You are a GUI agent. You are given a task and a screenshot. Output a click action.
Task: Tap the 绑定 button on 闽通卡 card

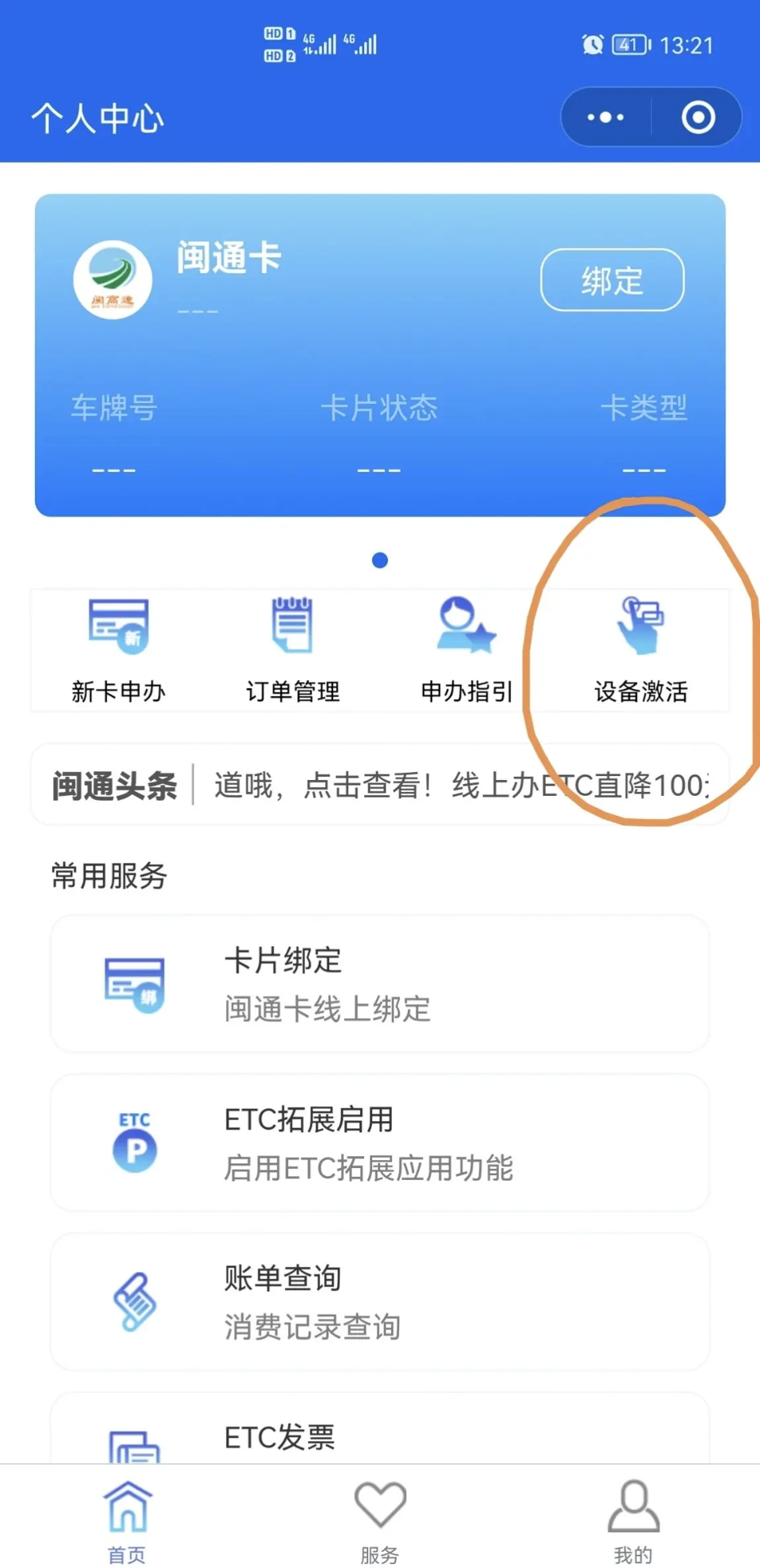pos(612,280)
